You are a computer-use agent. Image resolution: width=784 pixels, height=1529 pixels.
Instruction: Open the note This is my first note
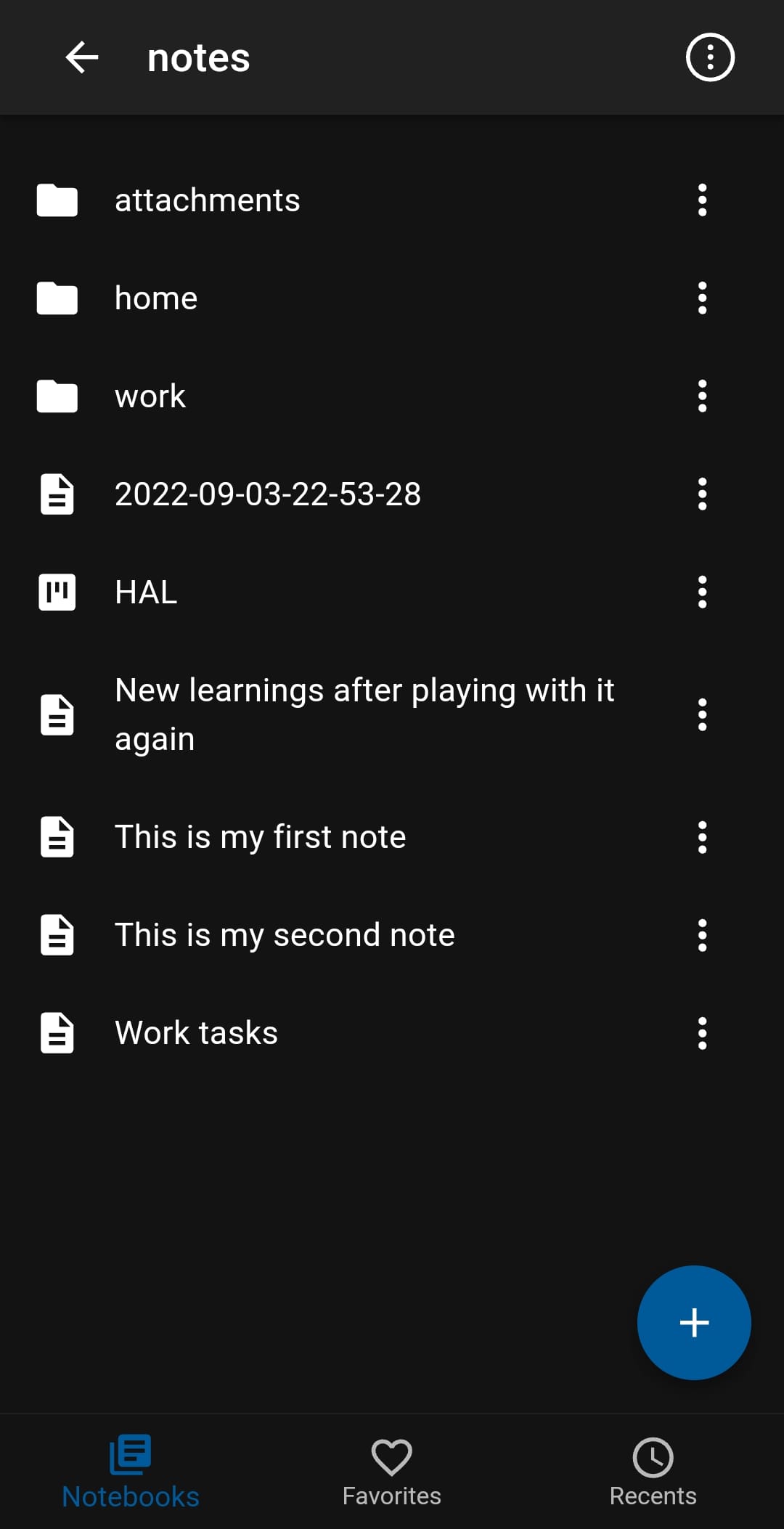[261, 837]
